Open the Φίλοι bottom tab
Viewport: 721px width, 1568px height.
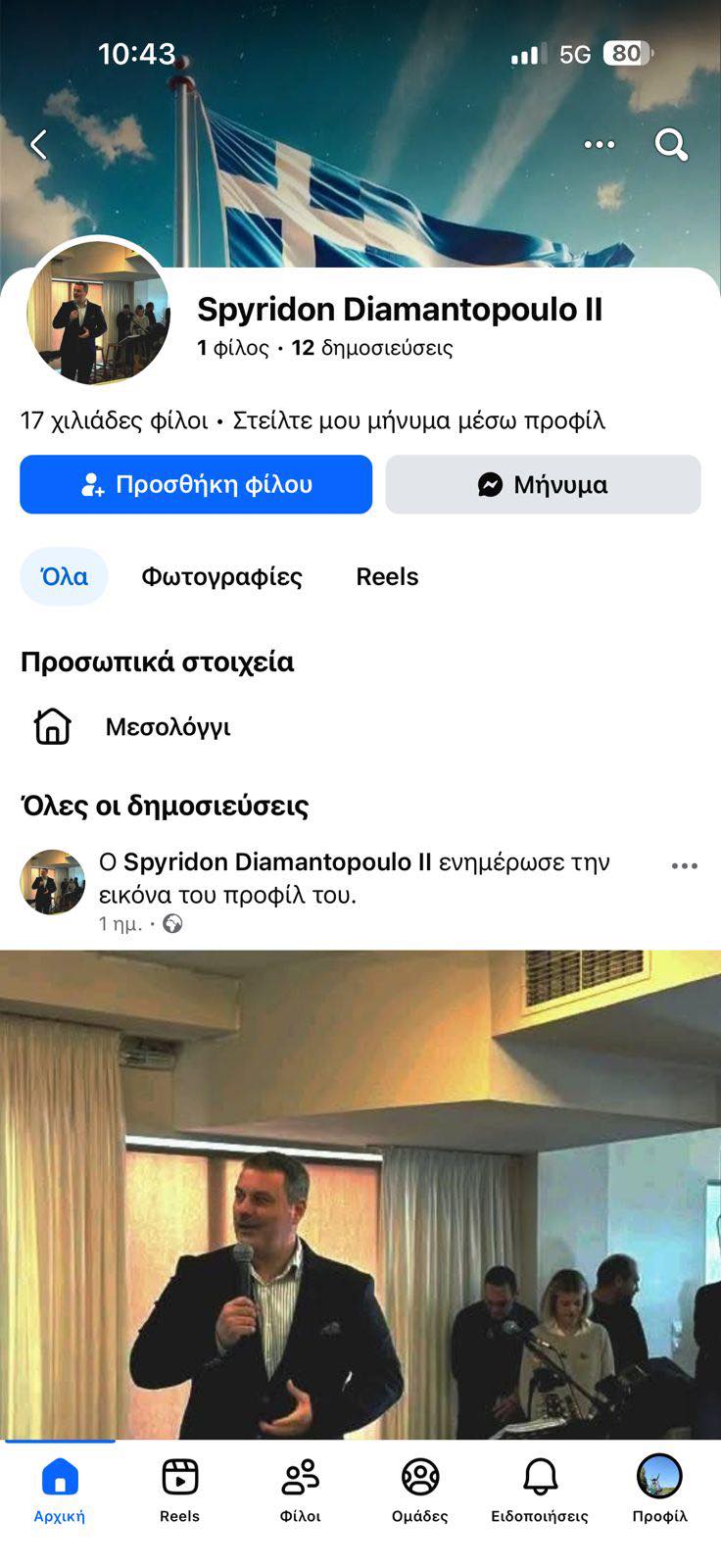(x=300, y=1490)
